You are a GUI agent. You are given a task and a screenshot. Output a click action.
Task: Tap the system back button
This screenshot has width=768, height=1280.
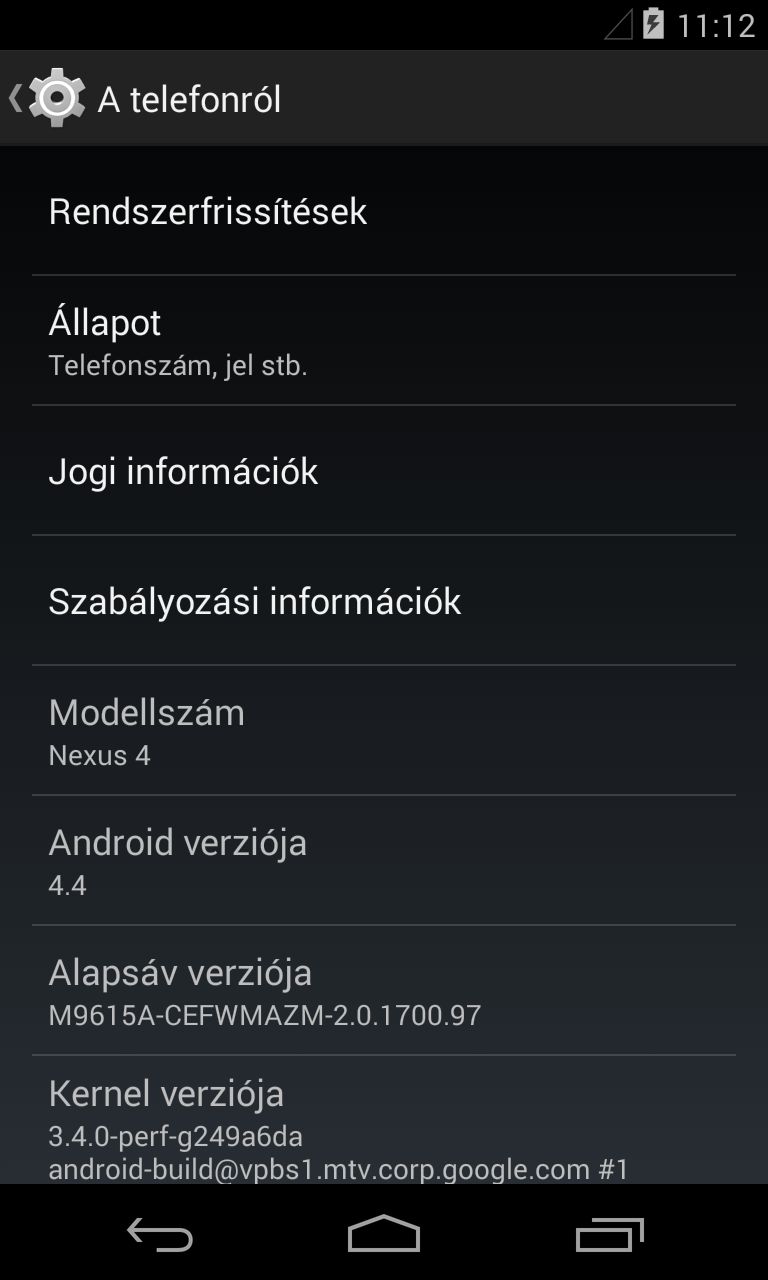tap(160, 1235)
